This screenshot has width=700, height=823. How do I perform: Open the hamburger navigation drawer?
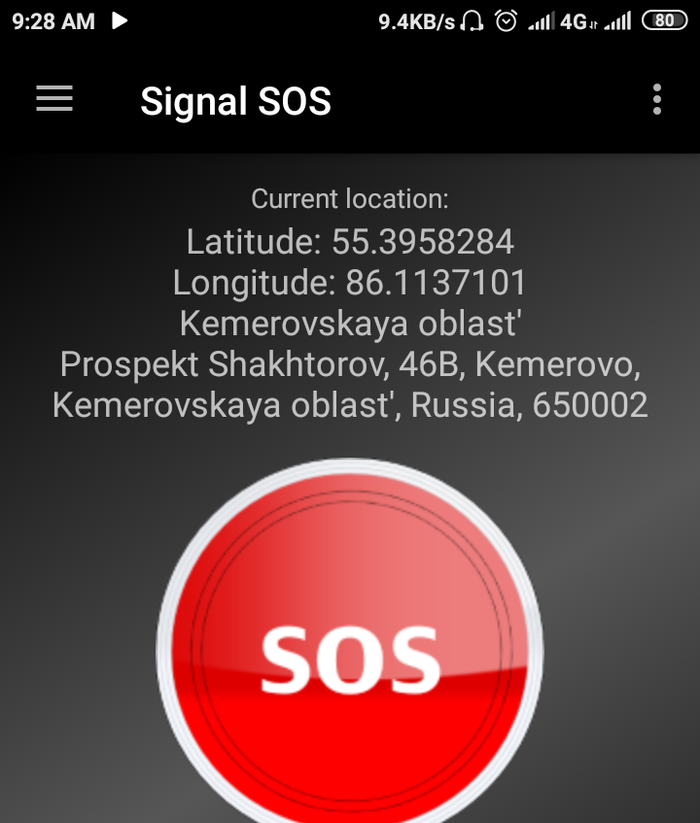(54, 99)
